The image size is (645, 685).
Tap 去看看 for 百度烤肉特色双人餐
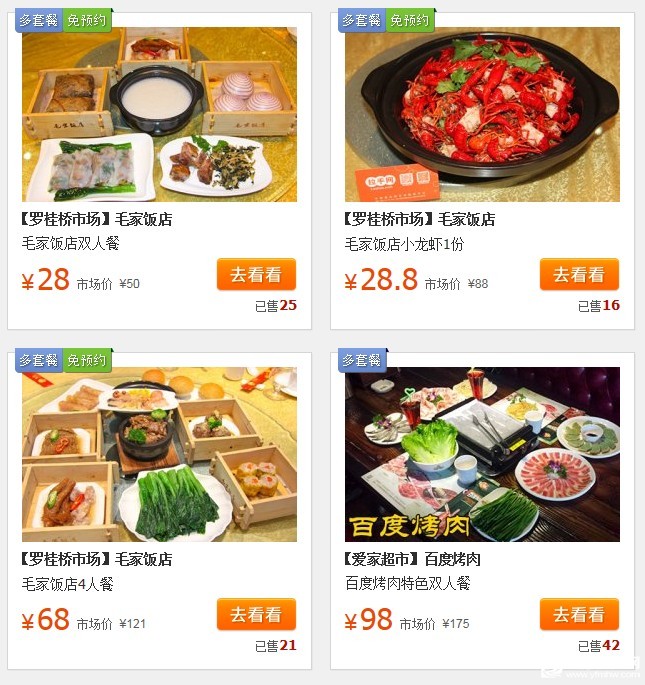[x=579, y=615]
